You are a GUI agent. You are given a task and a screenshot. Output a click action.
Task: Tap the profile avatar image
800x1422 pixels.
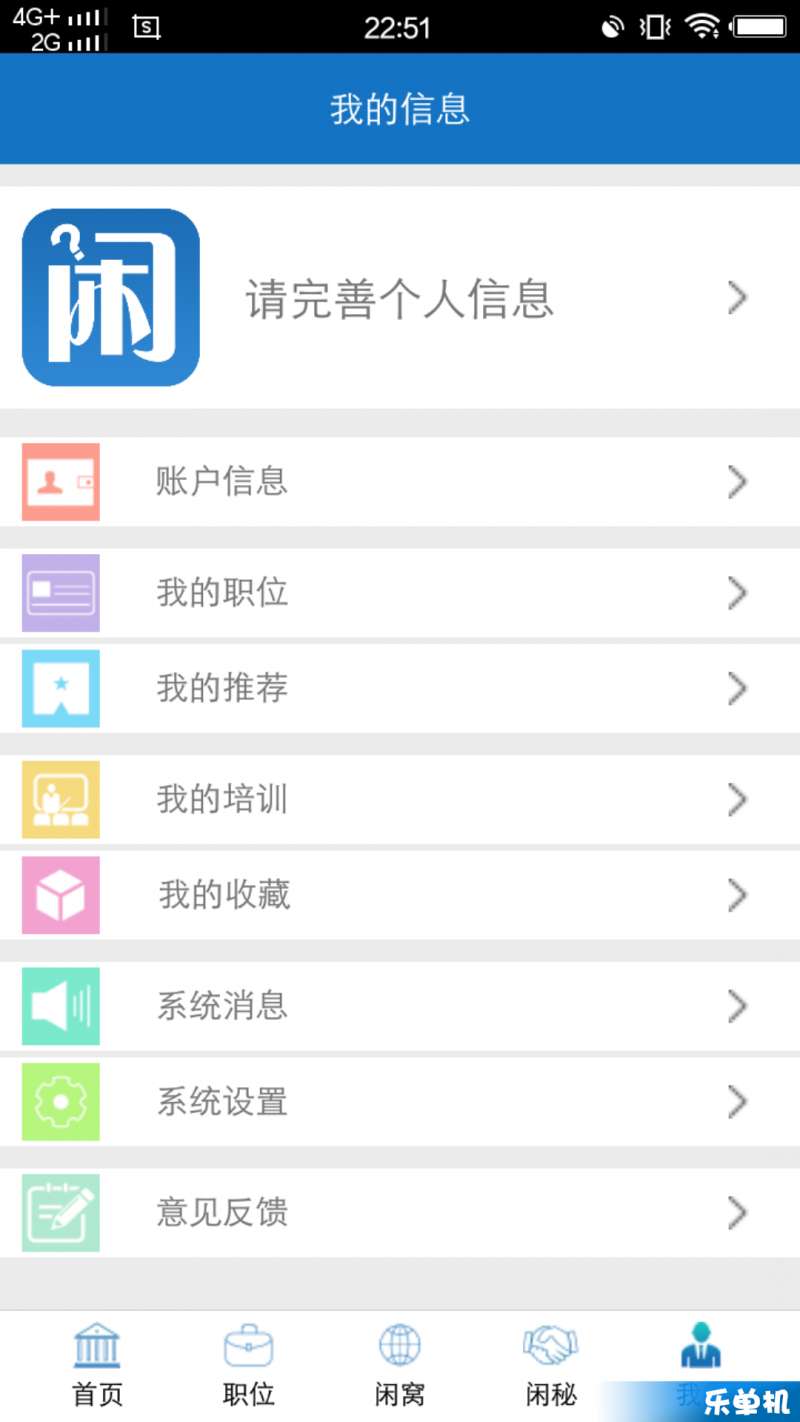coord(111,297)
